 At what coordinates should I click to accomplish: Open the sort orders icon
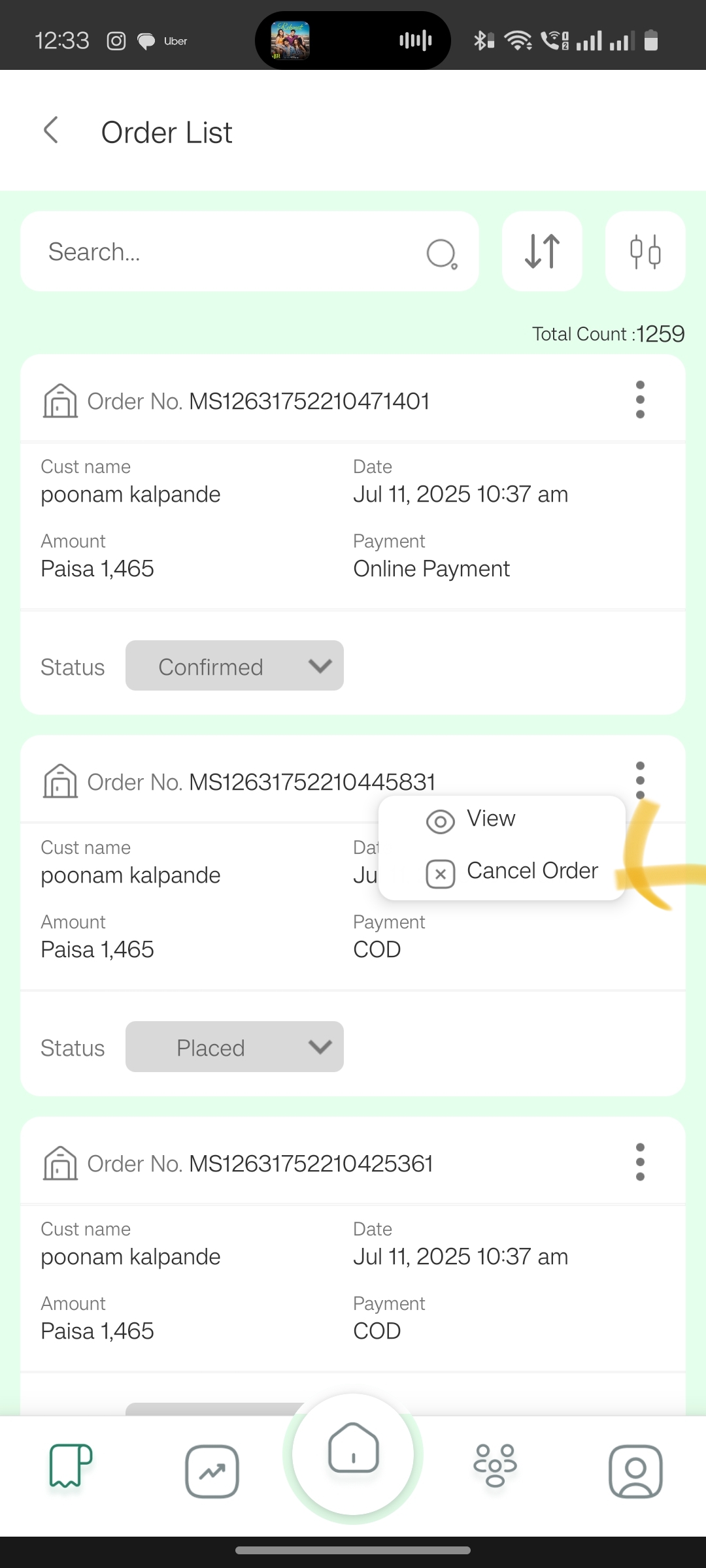click(542, 252)
